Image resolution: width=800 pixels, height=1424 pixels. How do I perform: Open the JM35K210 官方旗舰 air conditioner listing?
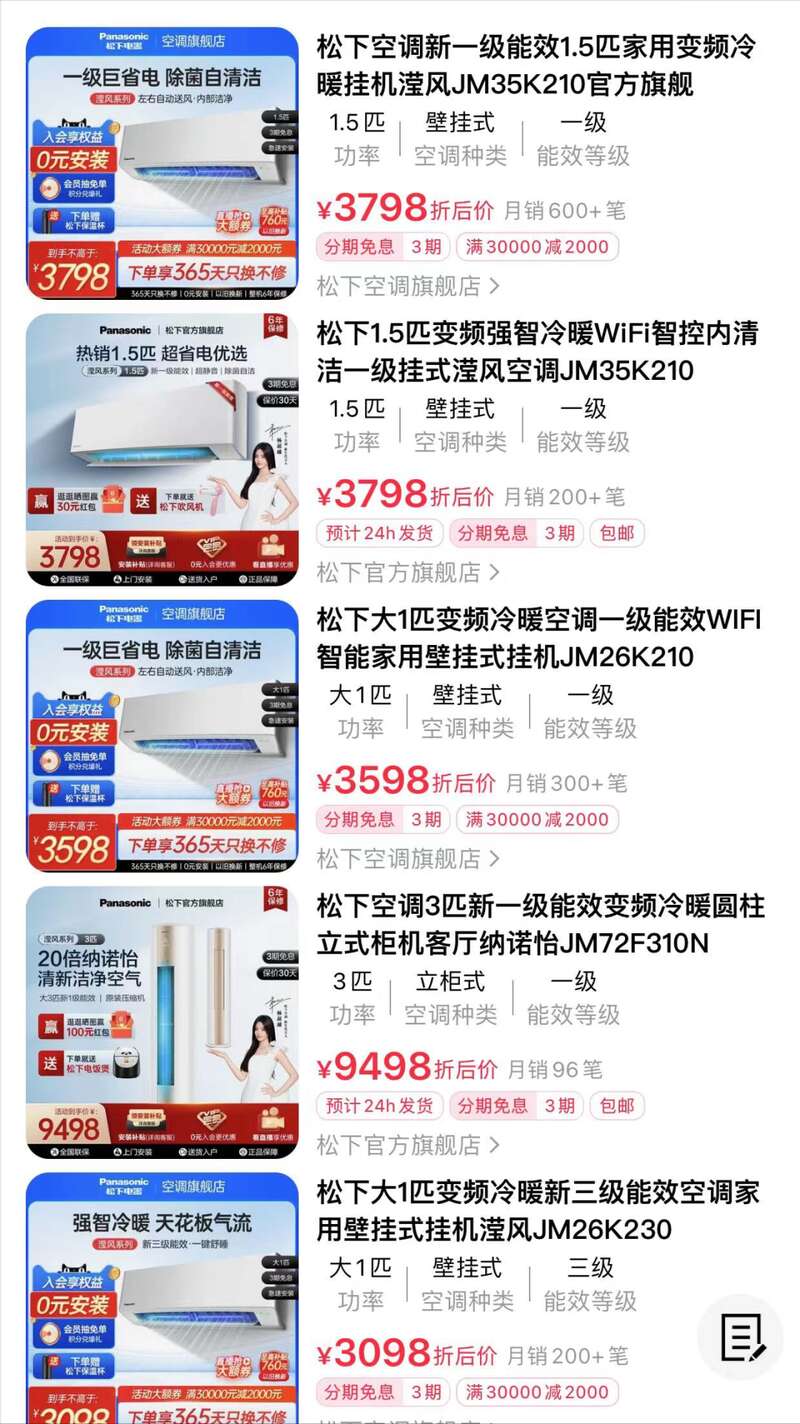point(535,66)
